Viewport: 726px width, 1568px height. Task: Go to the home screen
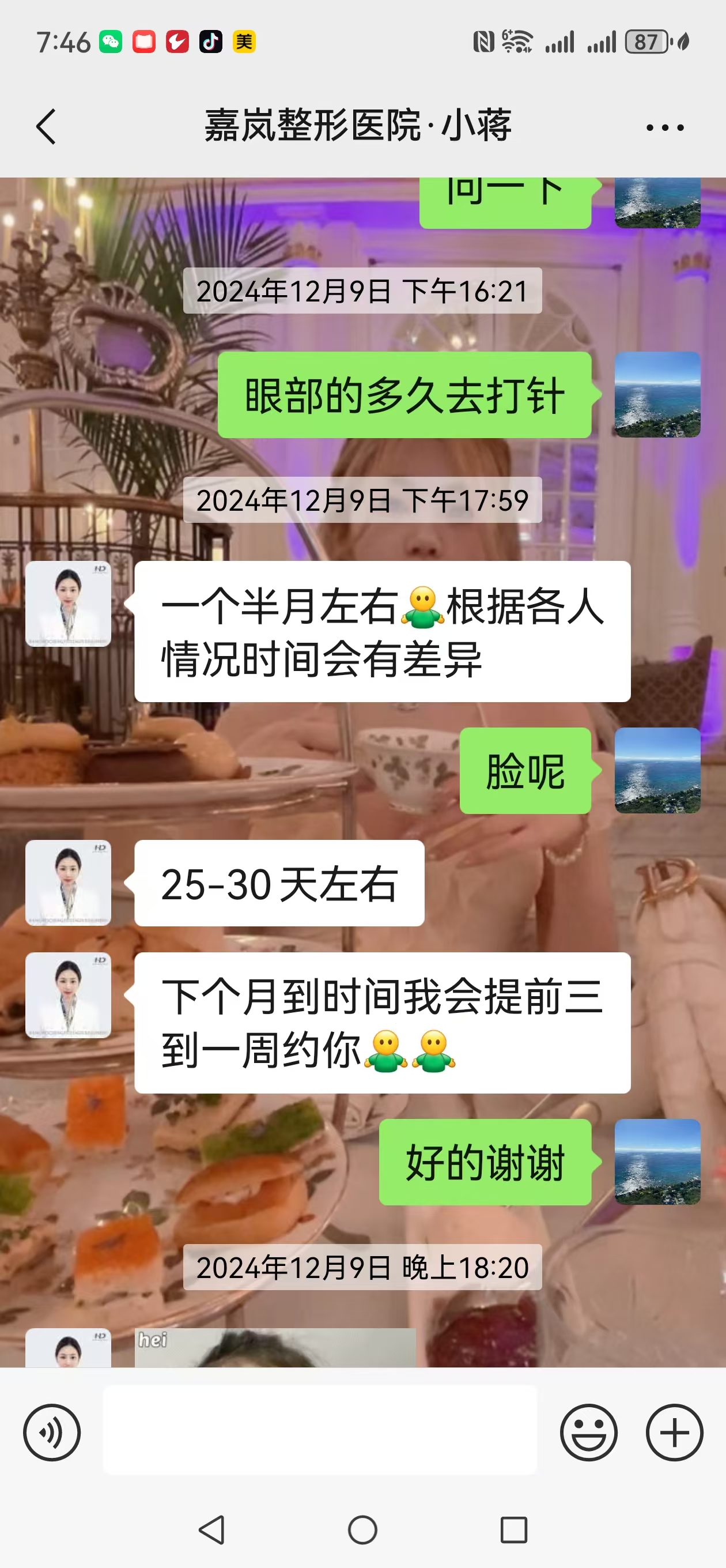click(x=362, y=1529)
